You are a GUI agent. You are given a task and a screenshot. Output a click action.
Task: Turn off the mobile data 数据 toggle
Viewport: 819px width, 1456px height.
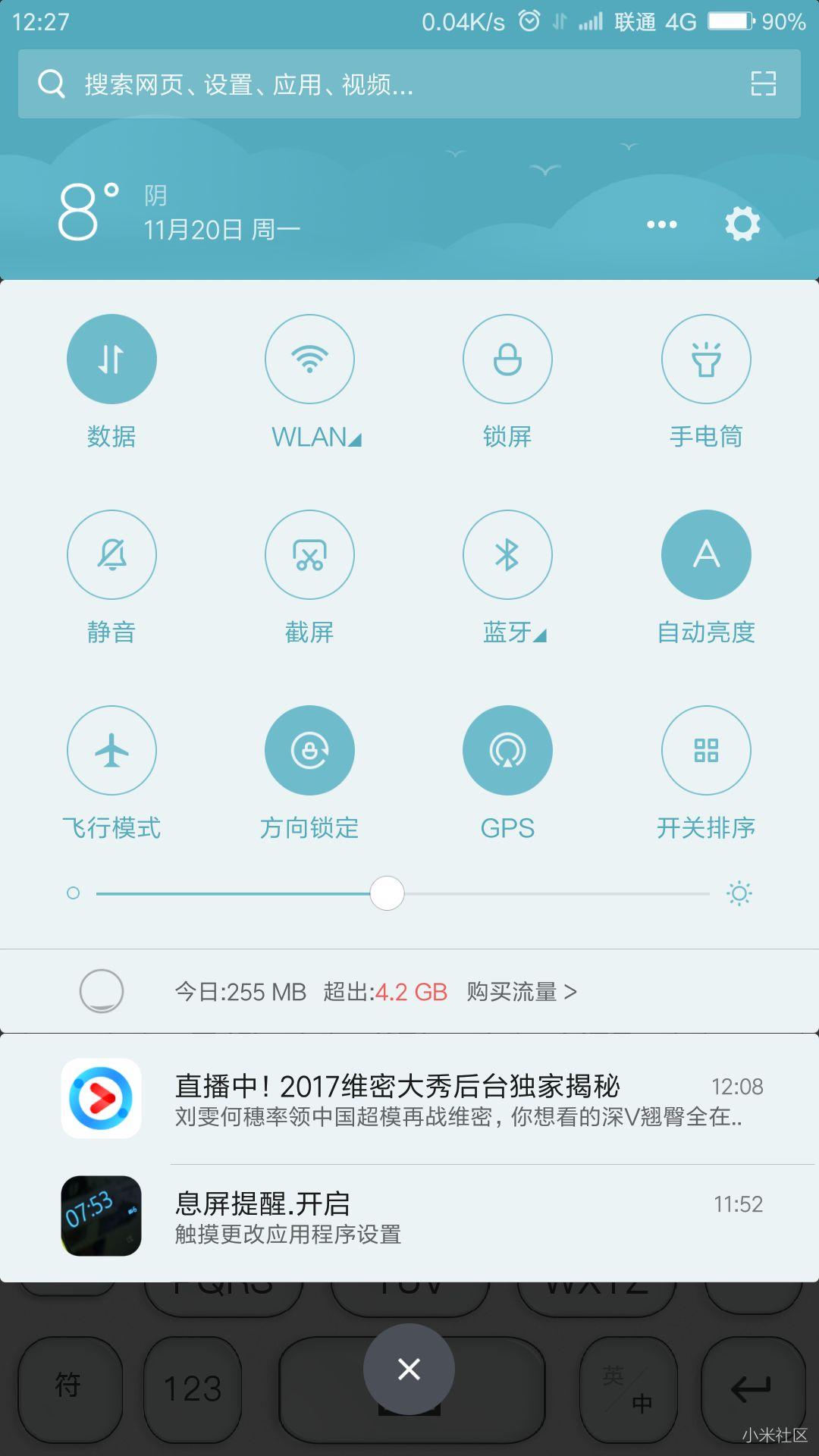click(x=111, y=359)
